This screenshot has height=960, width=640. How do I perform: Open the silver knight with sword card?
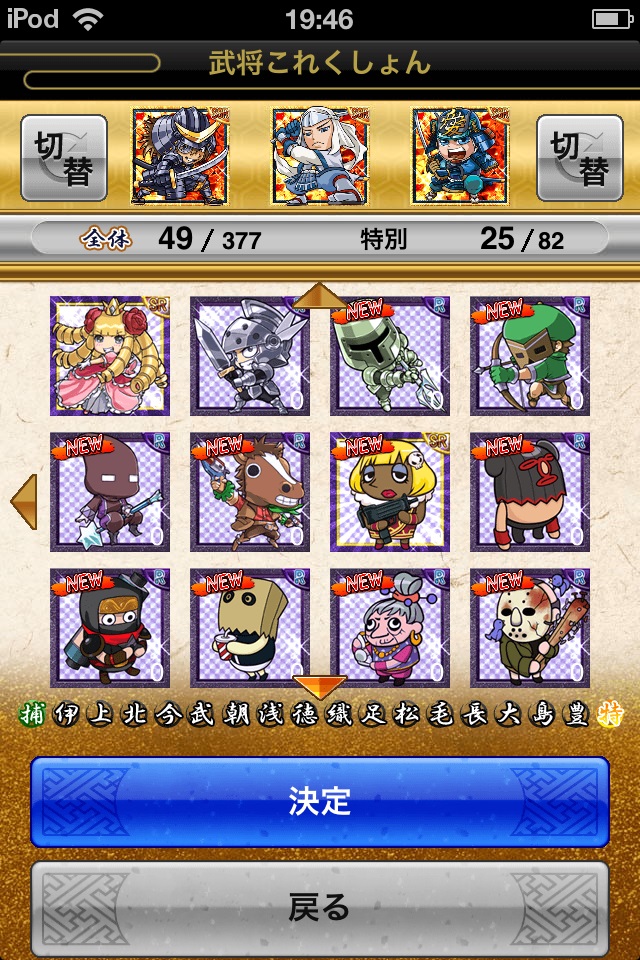[x=250, y=355]
